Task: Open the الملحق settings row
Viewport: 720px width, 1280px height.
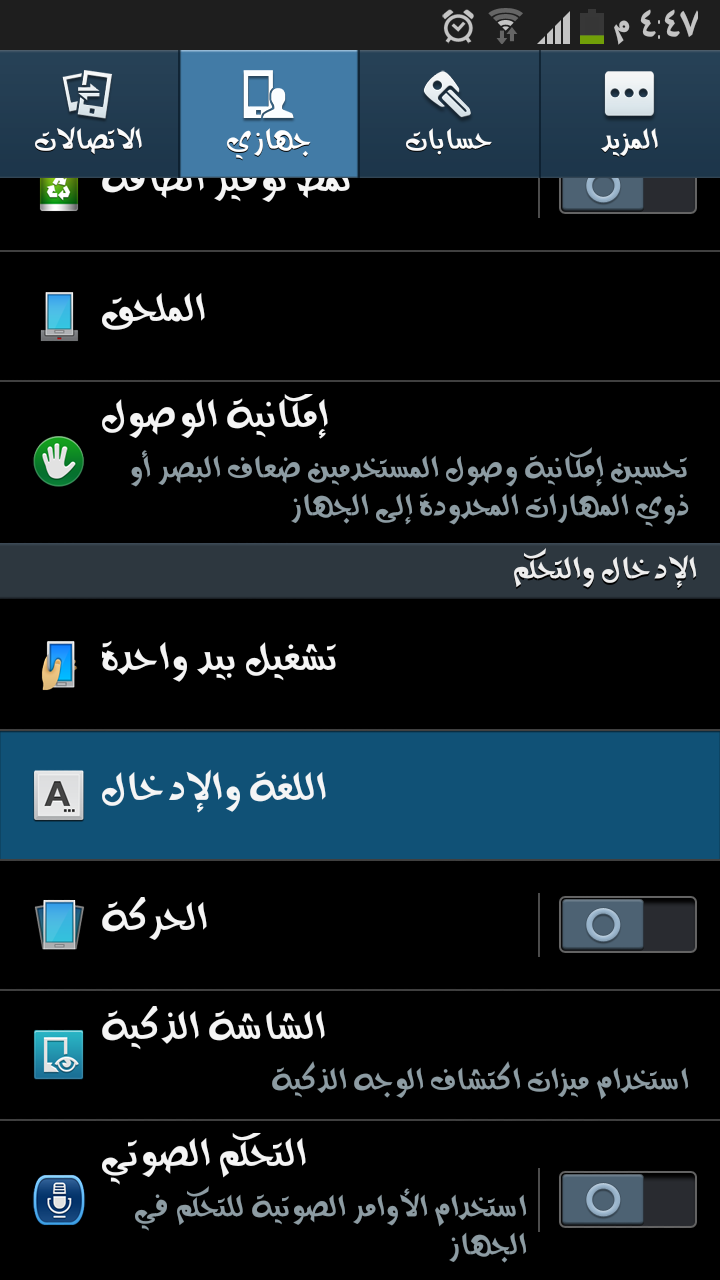Action: click(360, 316)
